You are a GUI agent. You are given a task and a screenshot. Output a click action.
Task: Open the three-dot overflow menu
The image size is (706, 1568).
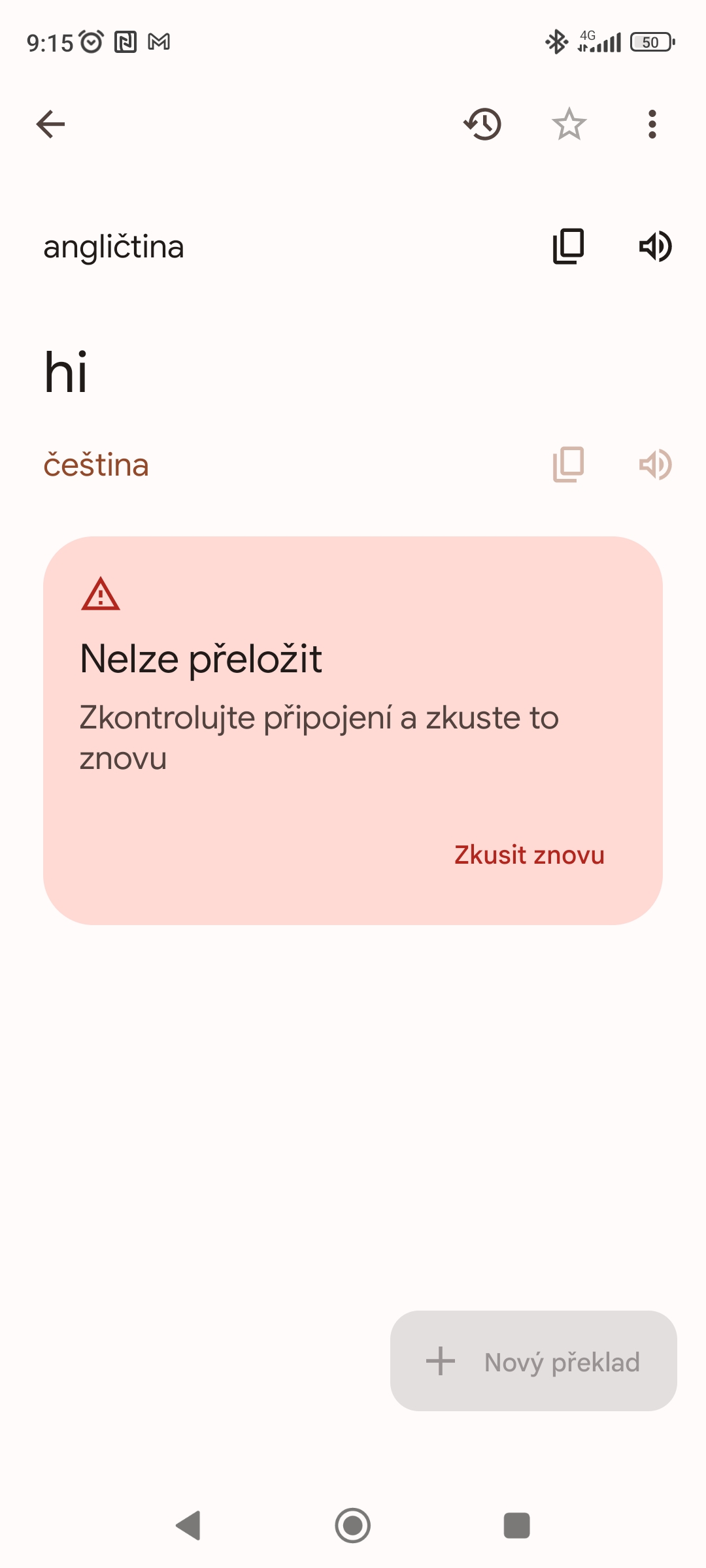[x=652, y=124]
